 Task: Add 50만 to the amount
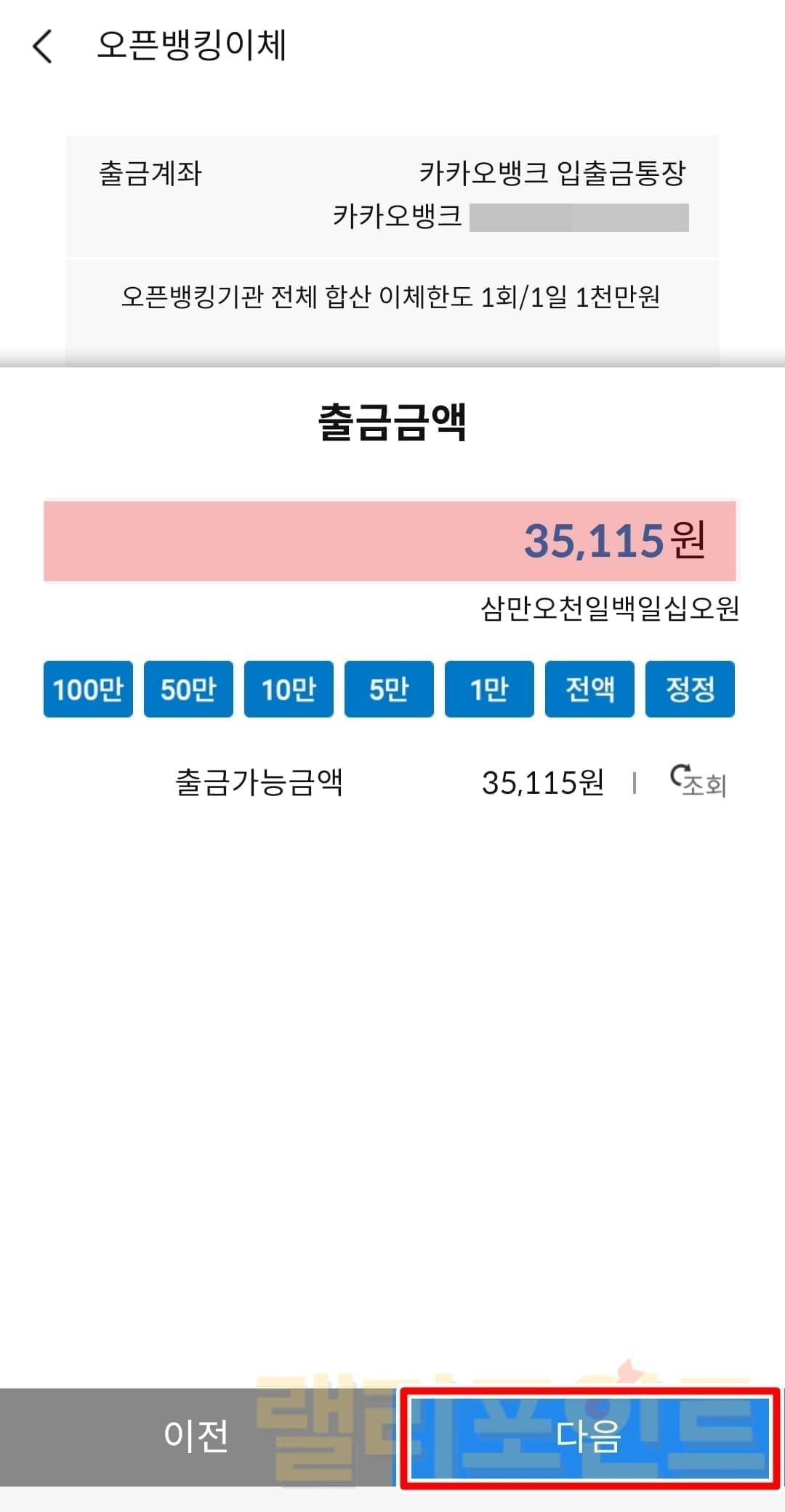[x=188, y=689]
